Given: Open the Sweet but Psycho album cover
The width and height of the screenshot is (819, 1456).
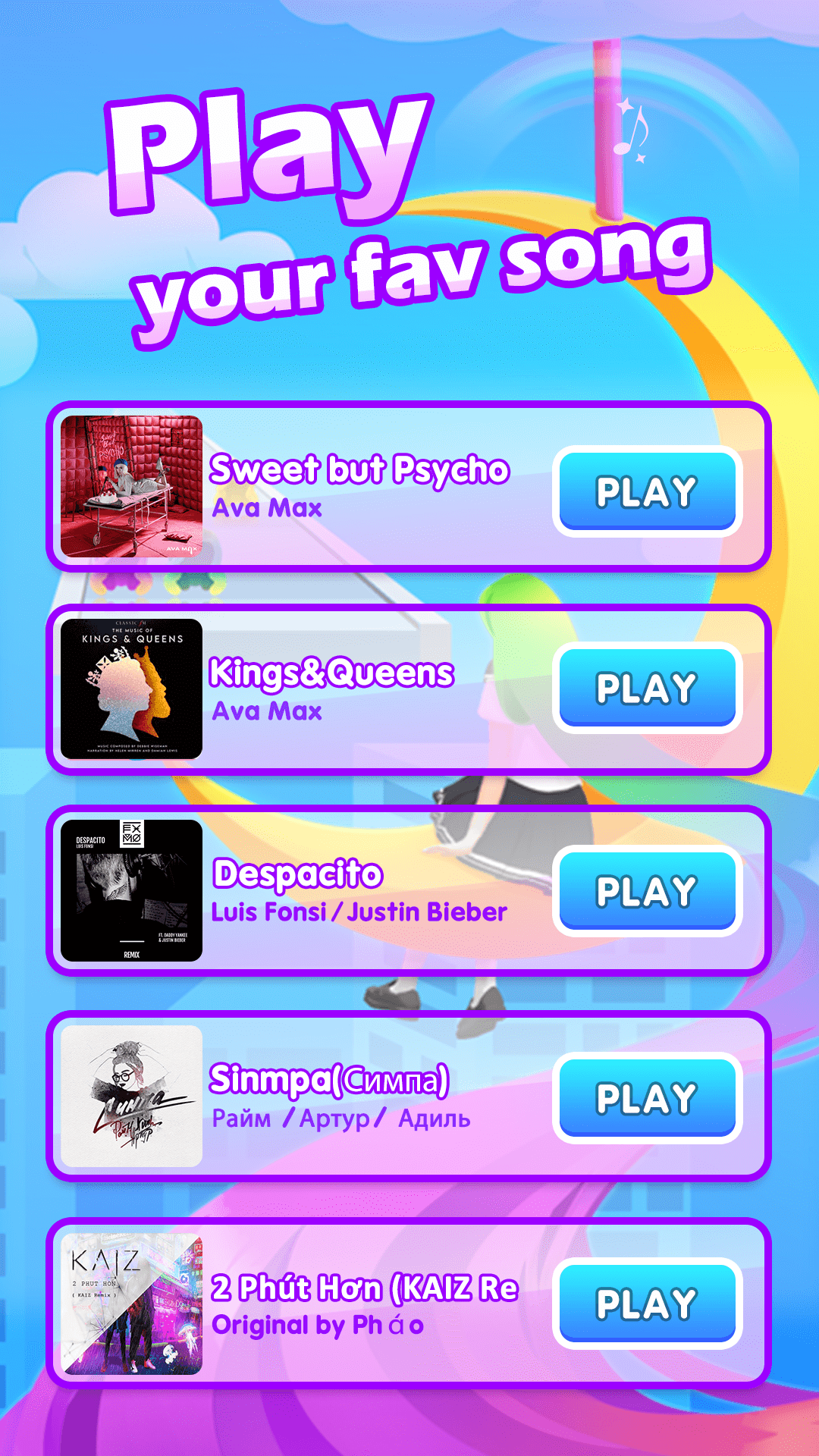Looking at the screenshot, I should coord(130,485).
